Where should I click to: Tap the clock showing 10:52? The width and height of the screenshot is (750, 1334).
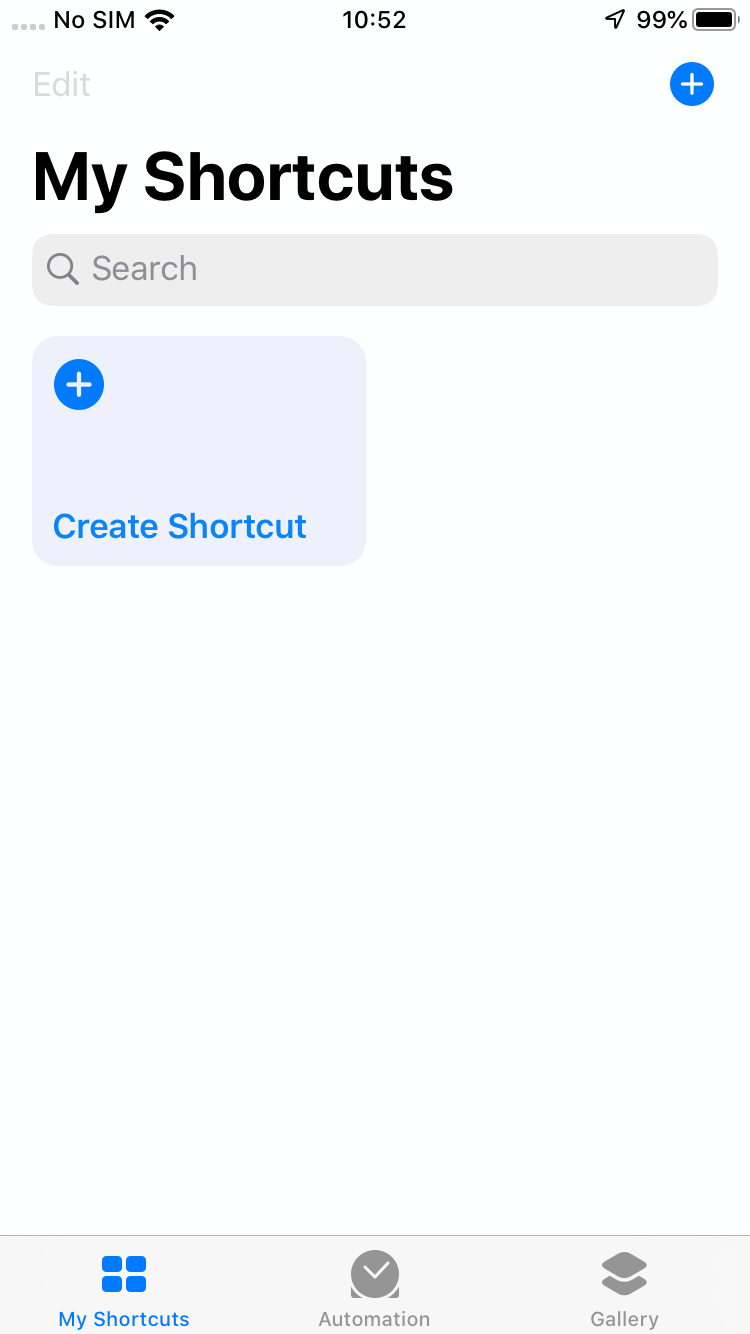pyautogui.click(x=374, y=19)
